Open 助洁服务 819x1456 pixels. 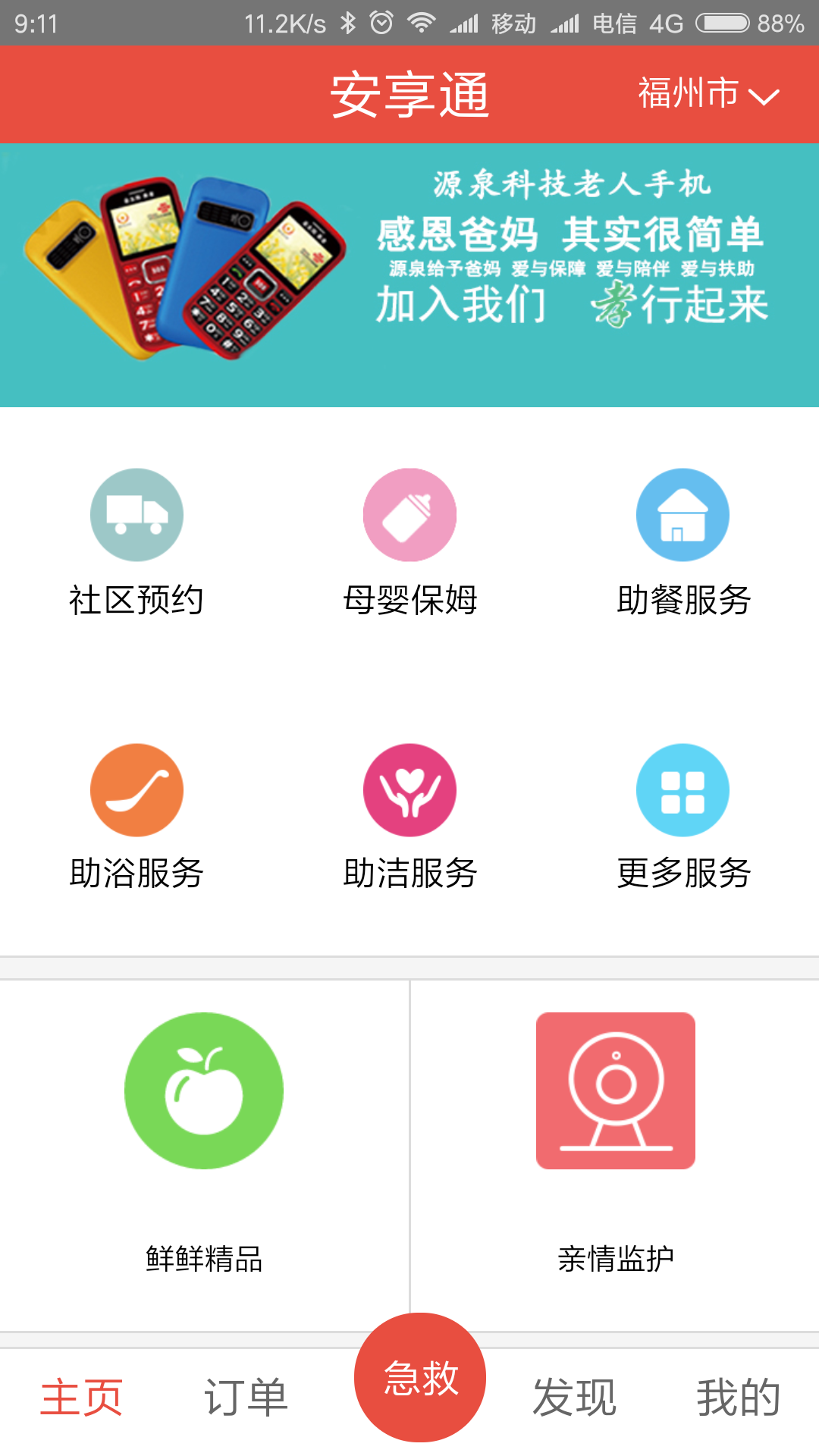point(409,817)
